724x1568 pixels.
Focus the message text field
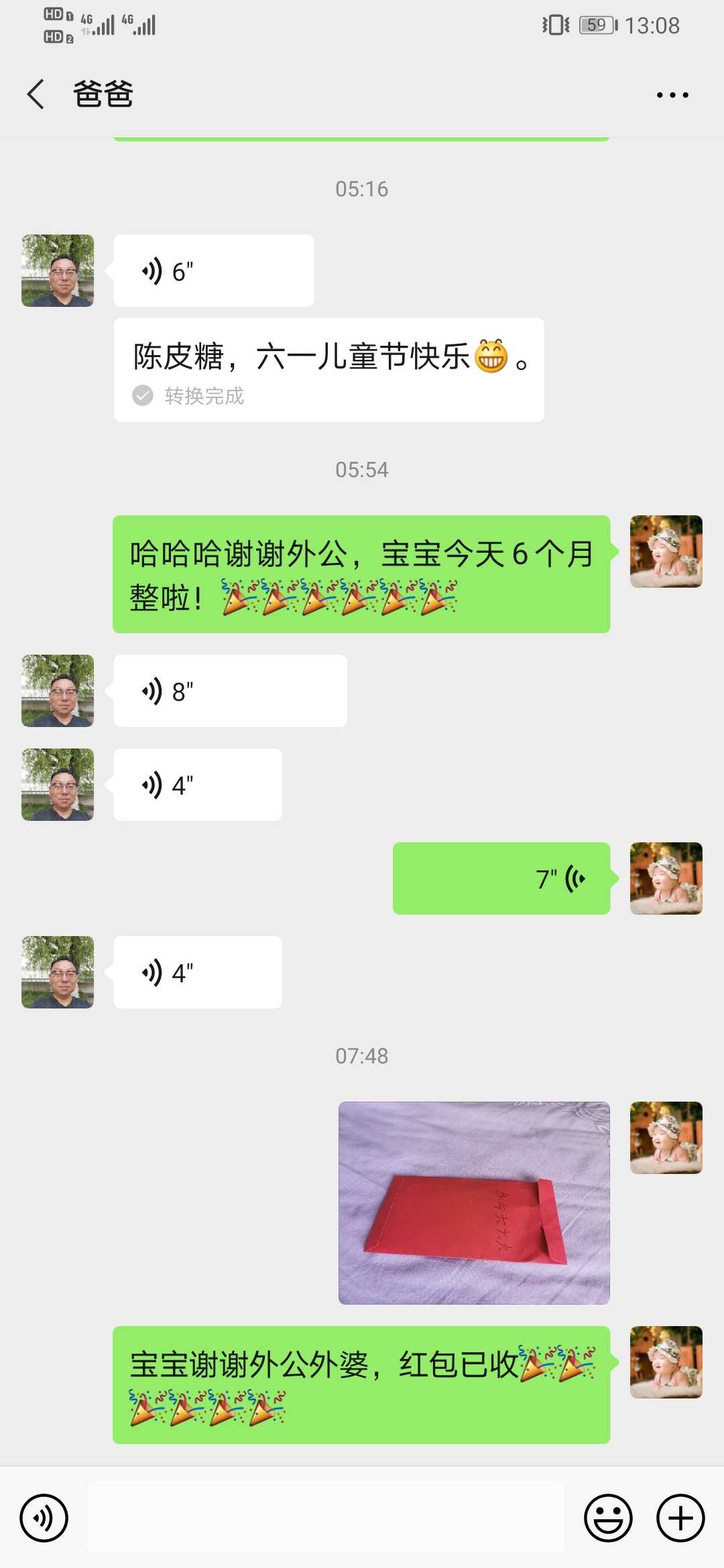tap(326, 1518)
